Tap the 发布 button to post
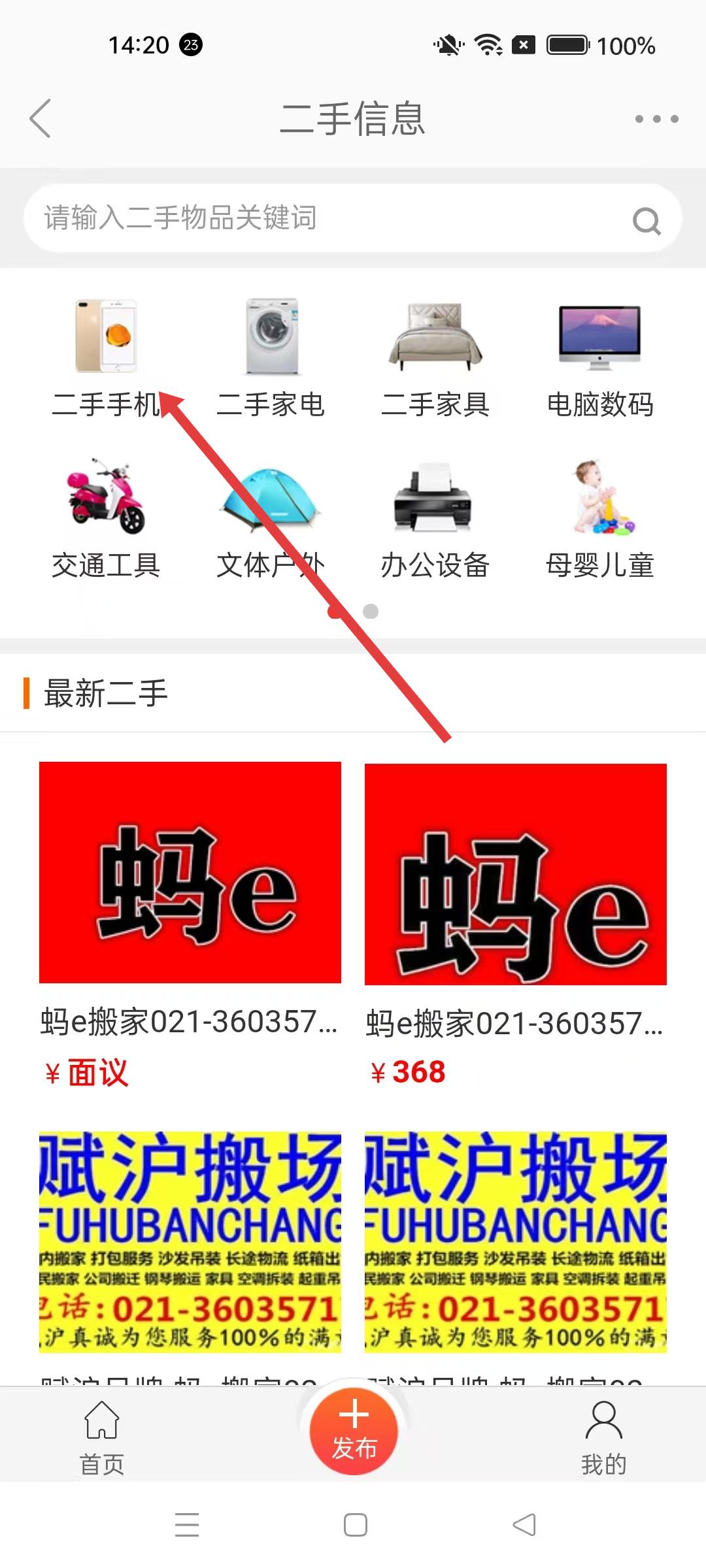Screen dimensions: 706x1568 click(x=354, y=1431)
